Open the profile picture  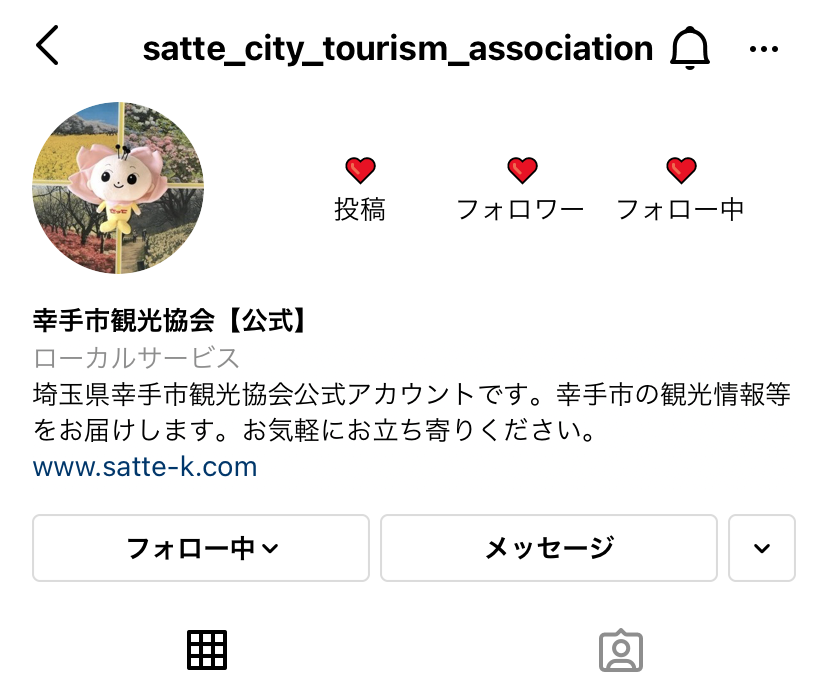(118, 188)
